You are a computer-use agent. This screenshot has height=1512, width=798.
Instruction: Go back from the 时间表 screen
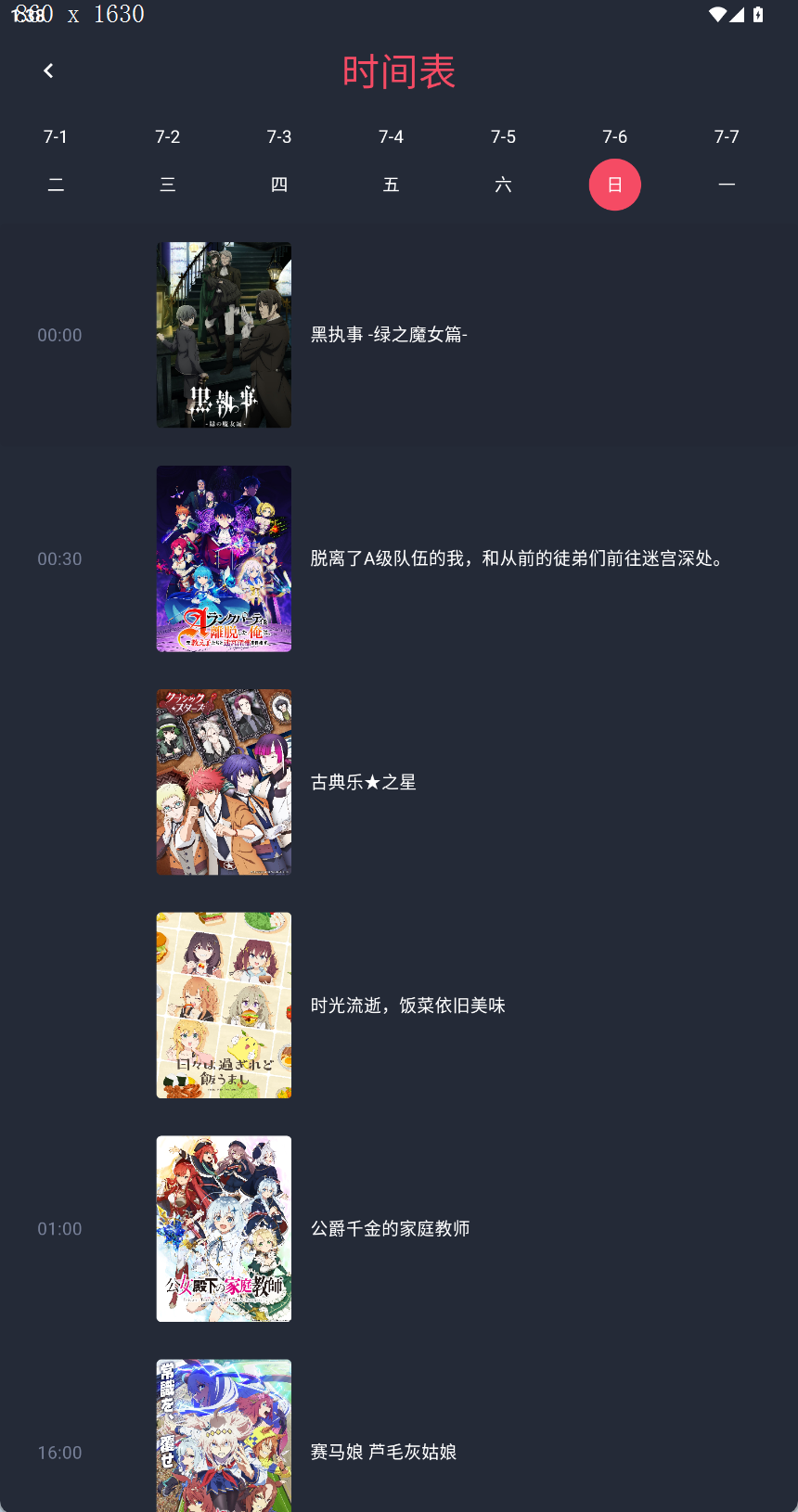[48, 70]
